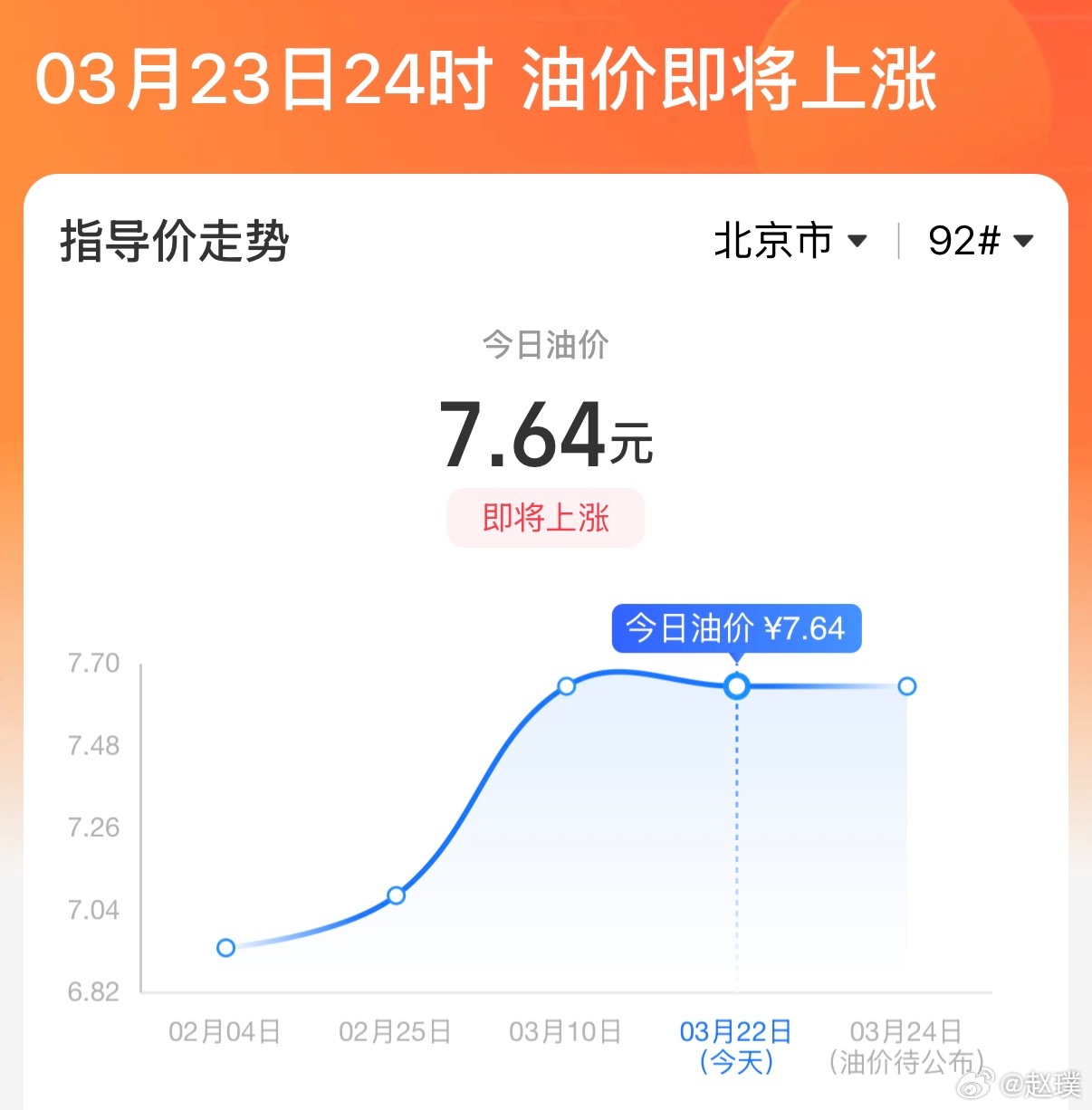Click the 02月04日 date label

click(225, 1031)
